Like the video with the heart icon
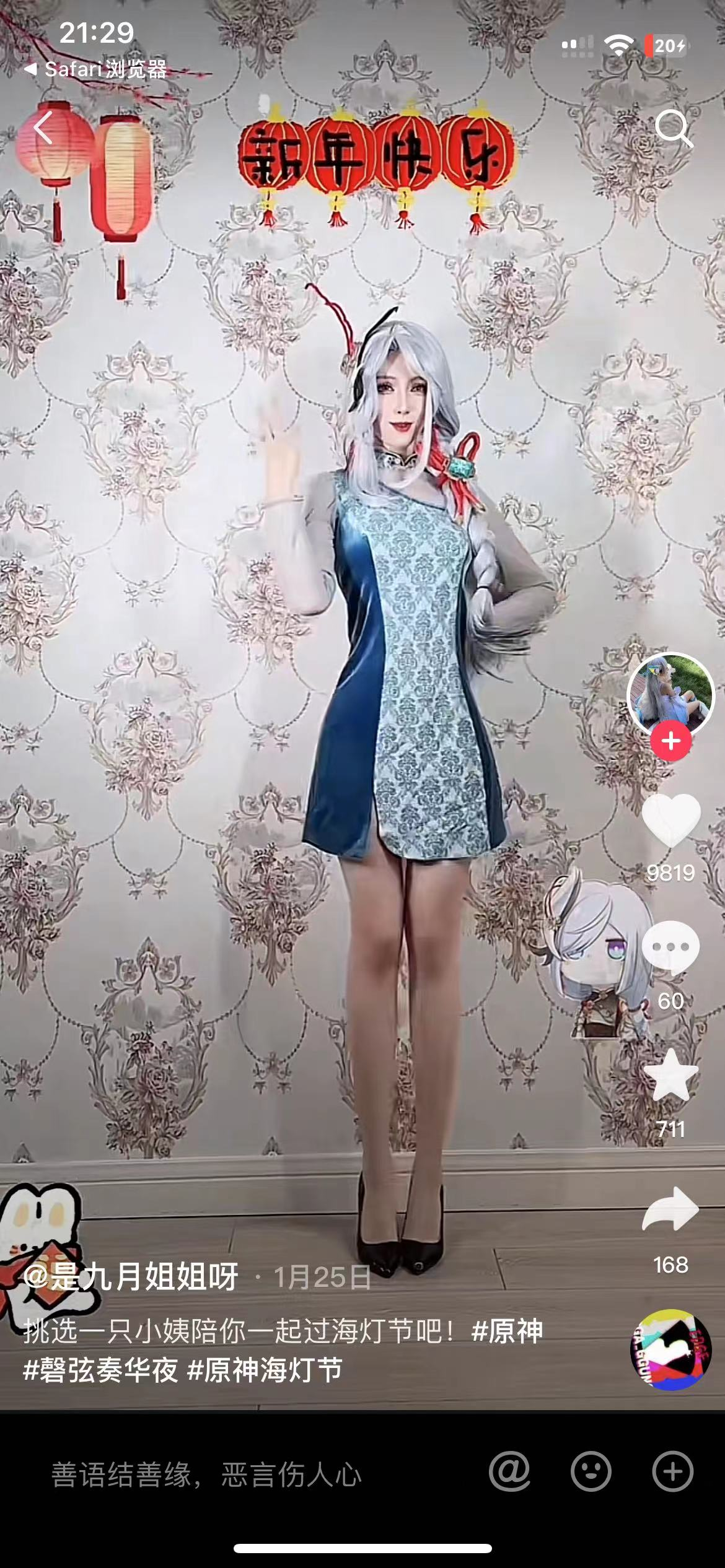 670,820
